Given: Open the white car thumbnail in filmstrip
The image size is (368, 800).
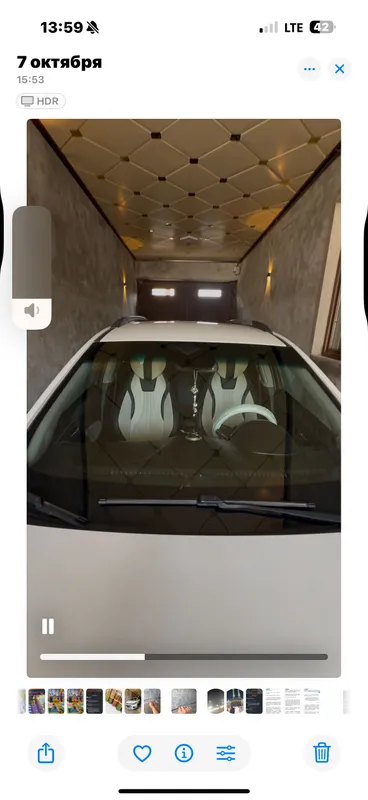Looking at the screenshot, I should point(133,701).
